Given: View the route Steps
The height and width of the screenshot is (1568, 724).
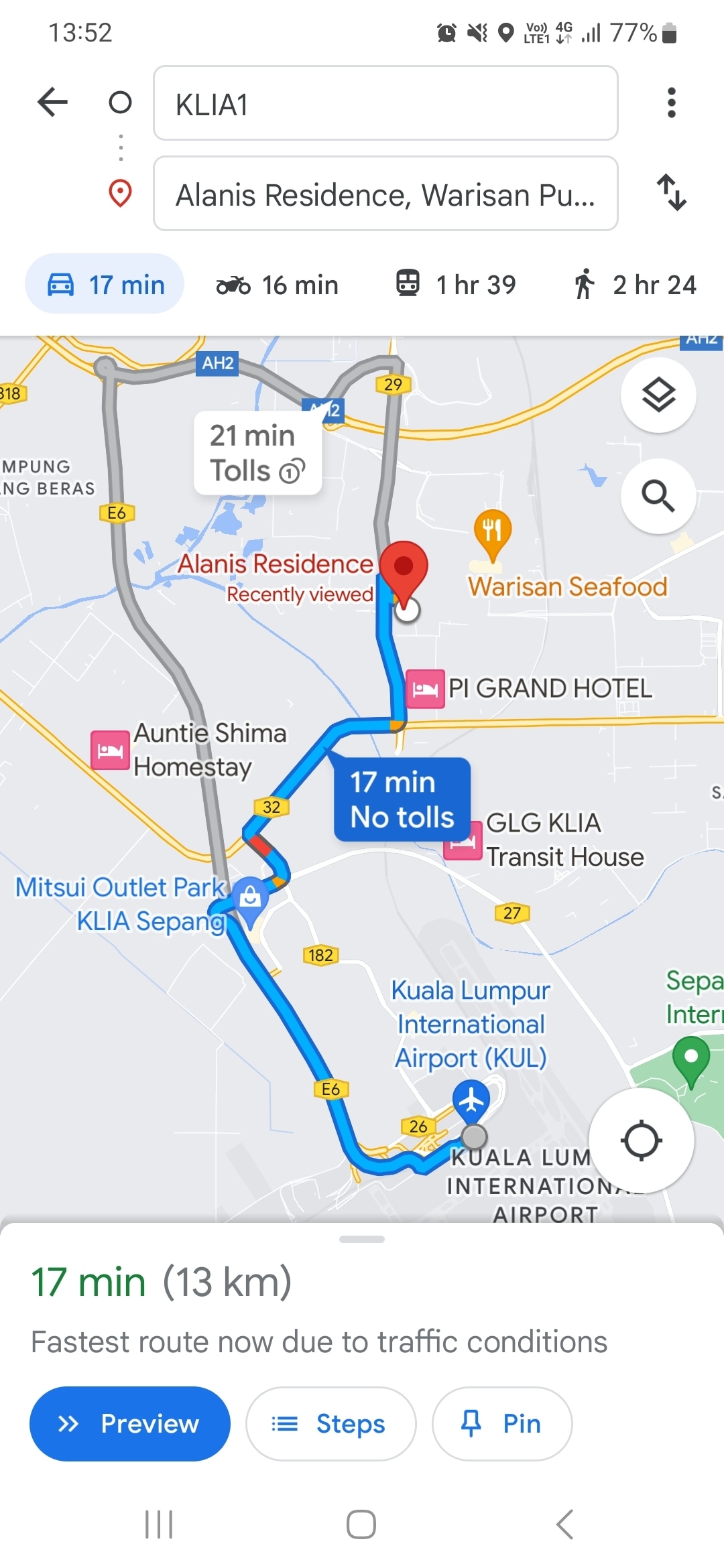Looking at the screenshot, I should click(330, 1424).
